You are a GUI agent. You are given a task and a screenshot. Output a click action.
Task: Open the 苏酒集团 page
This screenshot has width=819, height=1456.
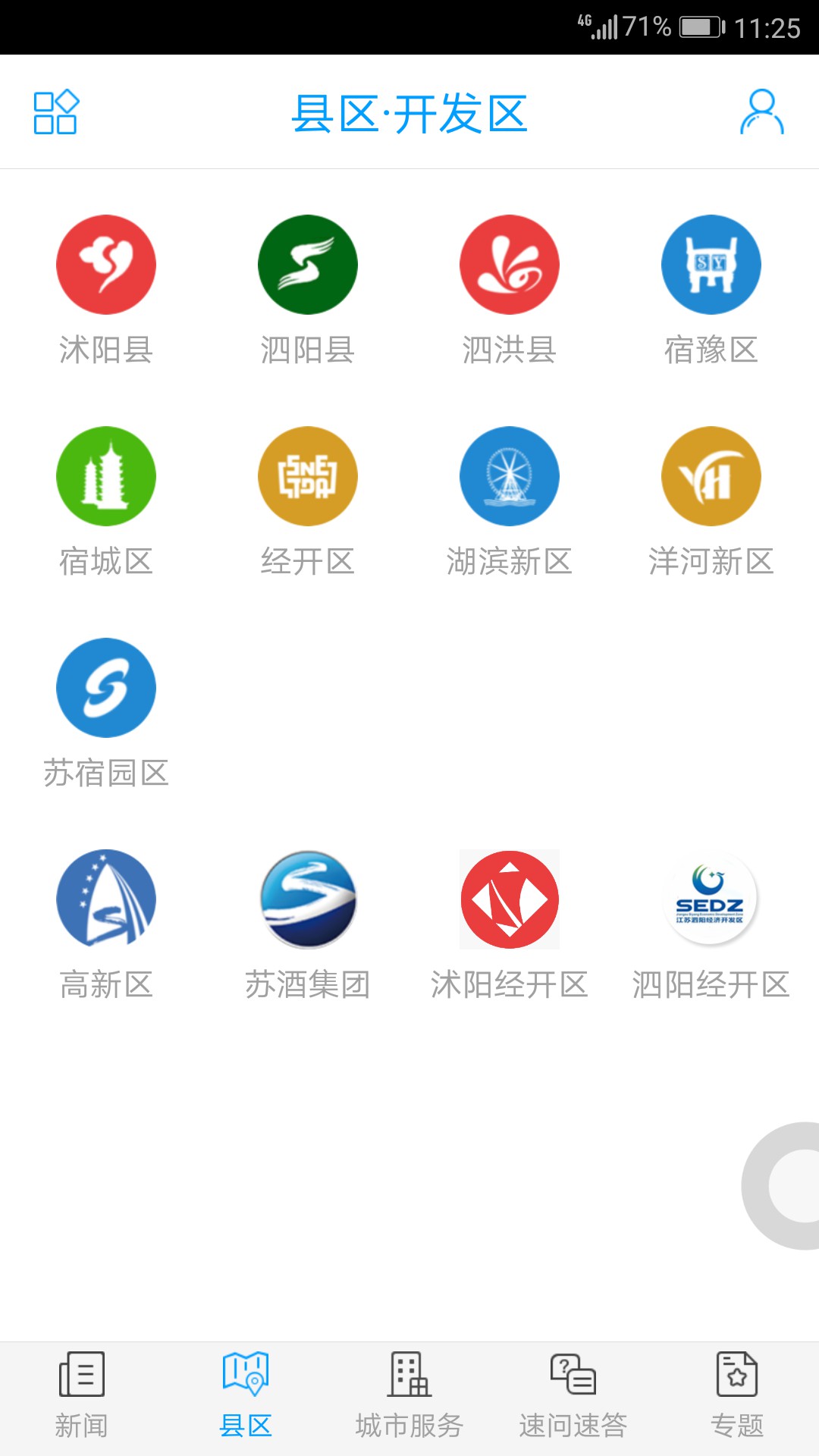tap(308, 899)
